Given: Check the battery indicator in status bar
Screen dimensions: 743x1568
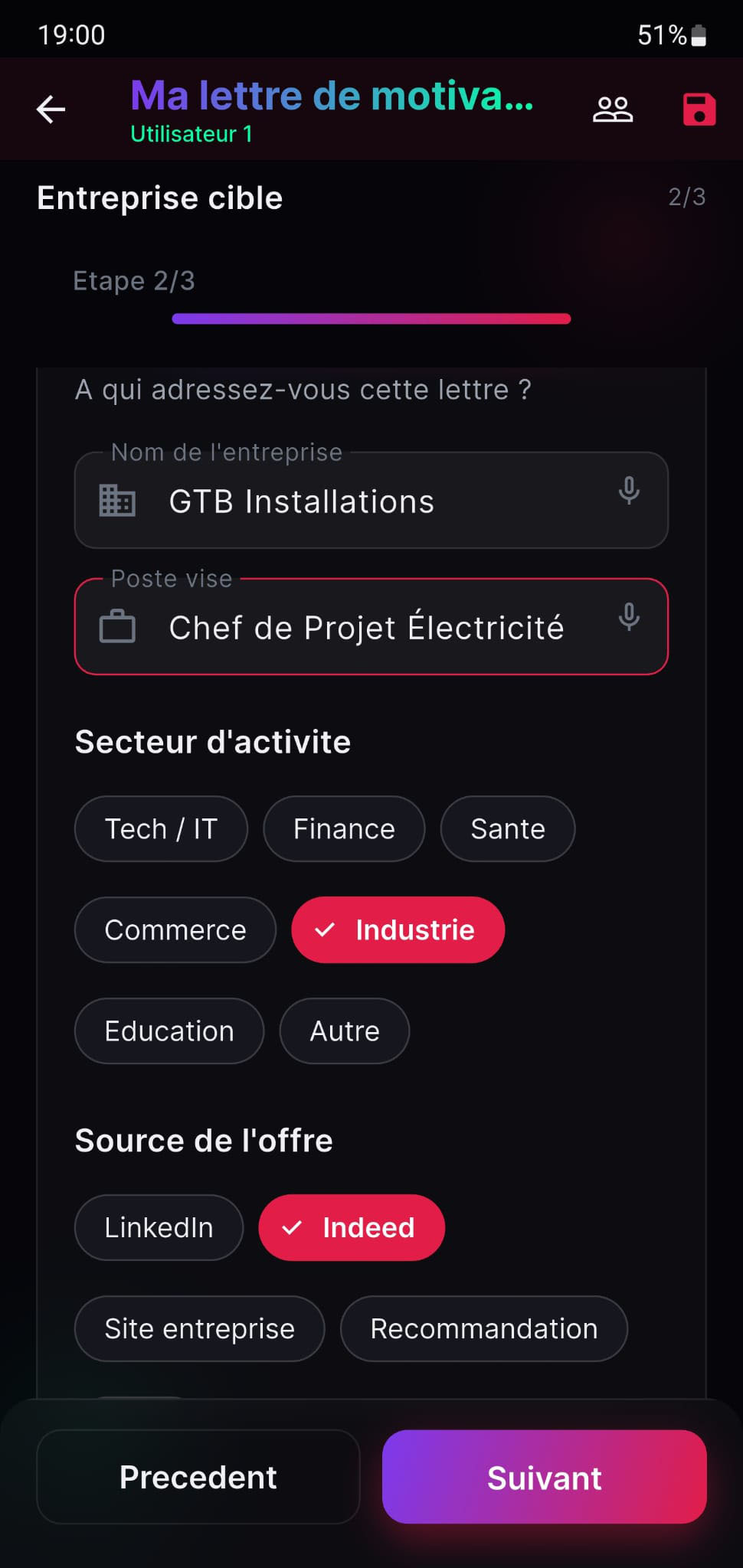Looking at the screenshot, I should coord(695,34).
